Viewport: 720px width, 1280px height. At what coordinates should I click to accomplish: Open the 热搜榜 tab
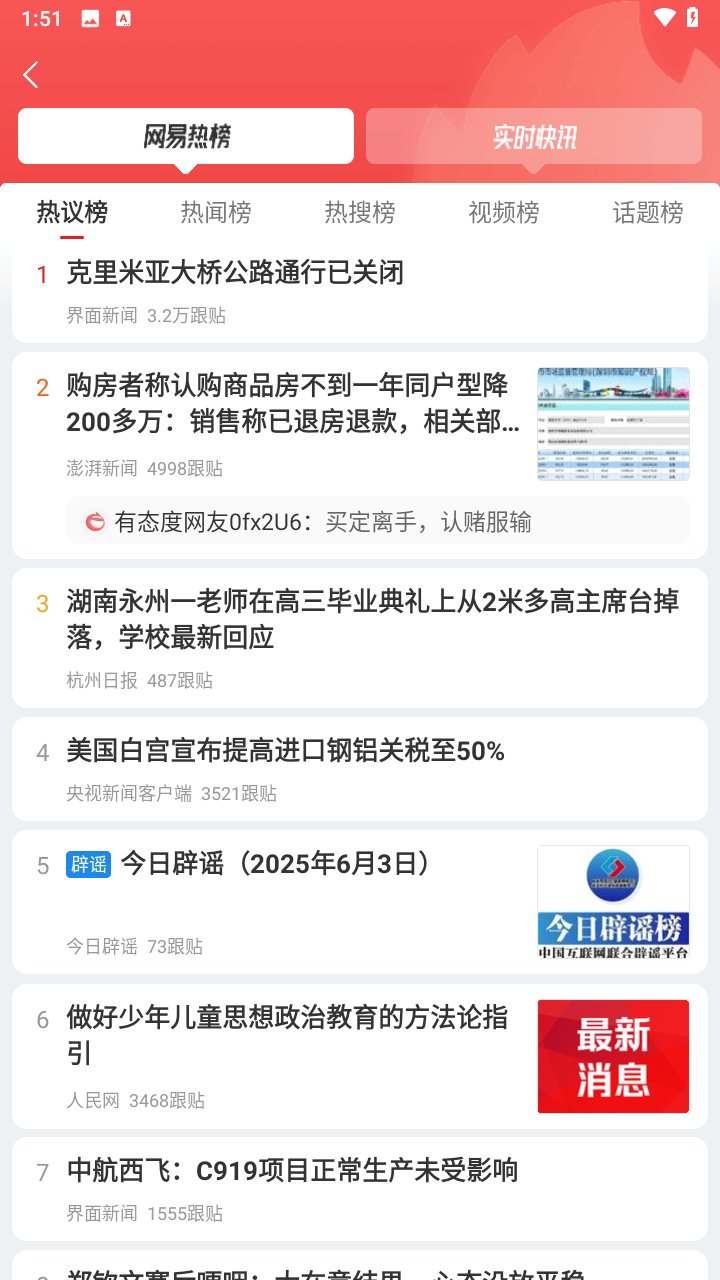[360, 212]
